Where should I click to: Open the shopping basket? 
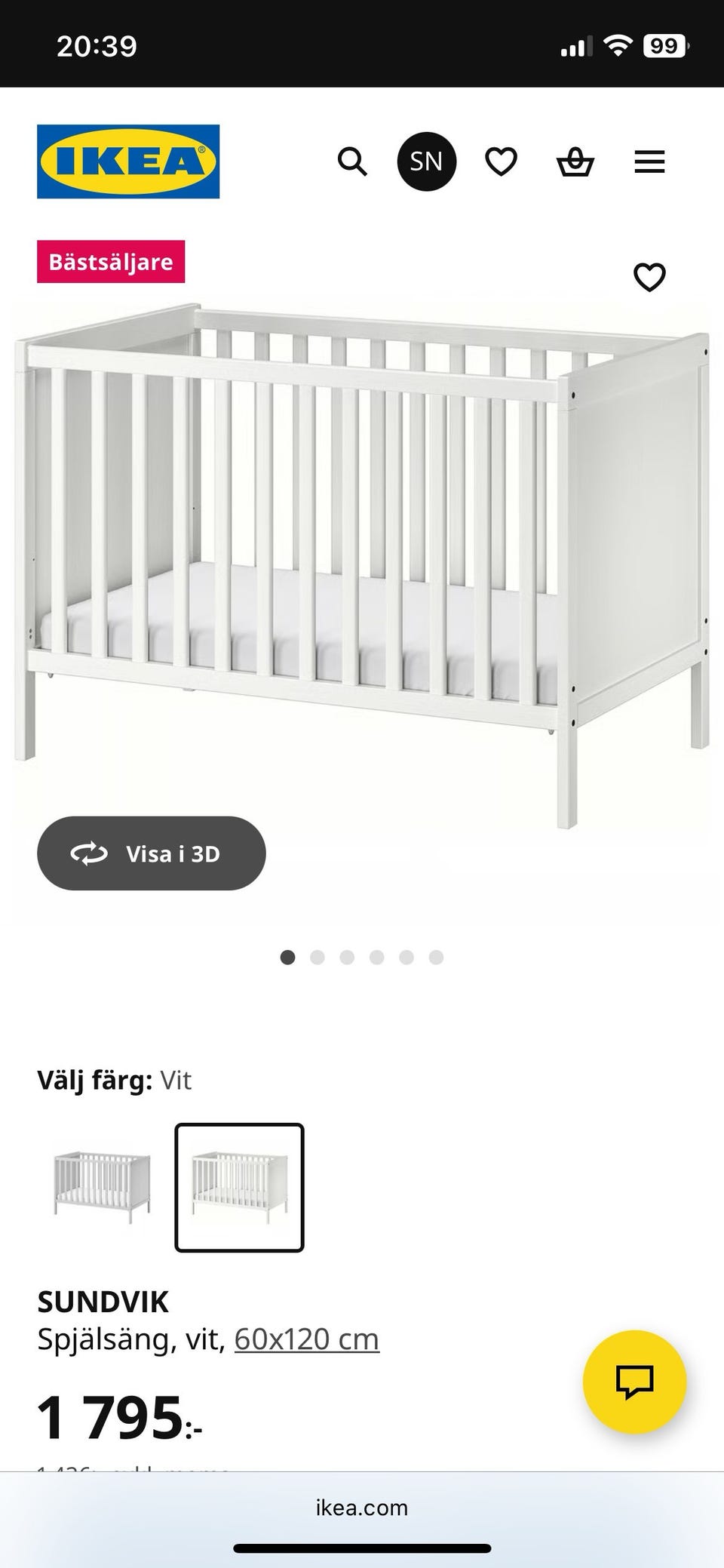pyautogui.click(x=575, y=161)
